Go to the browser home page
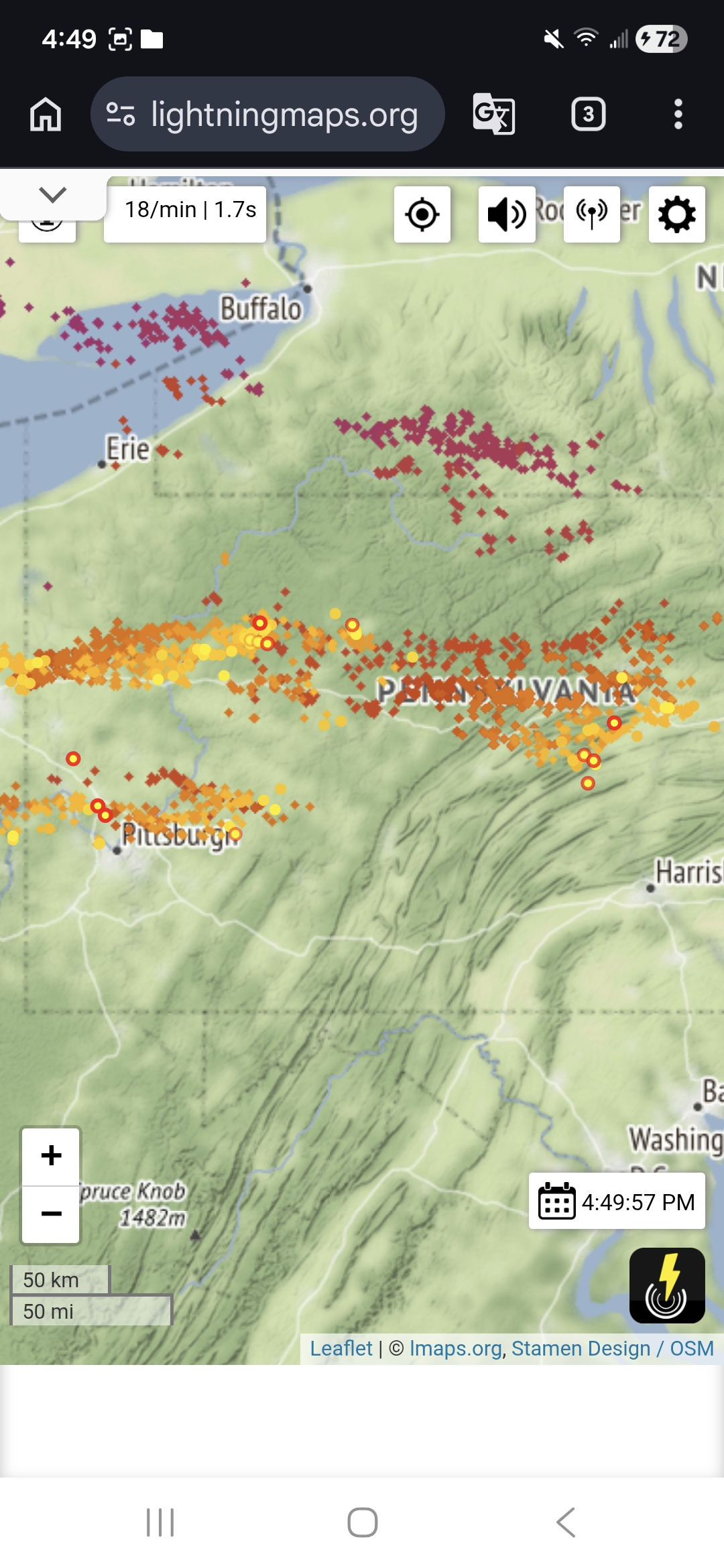This screenshot has height=1568, width=724. (46, 114)
